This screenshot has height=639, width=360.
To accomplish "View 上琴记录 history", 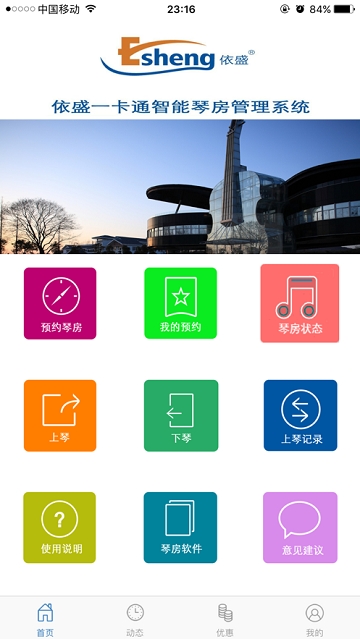I will (x=300, y=415).
